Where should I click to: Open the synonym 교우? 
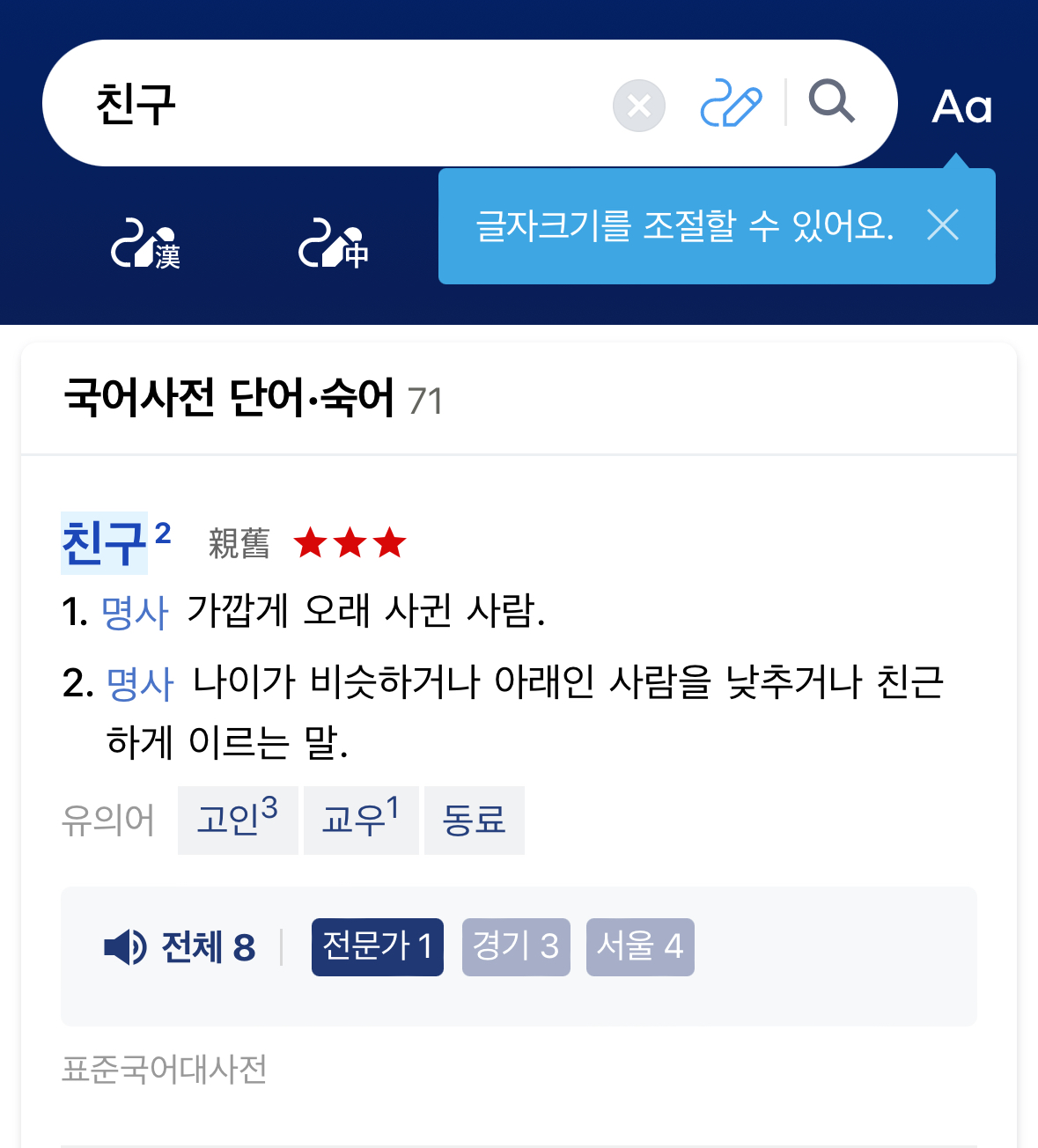pyautogui.click(x=361, y=820)
